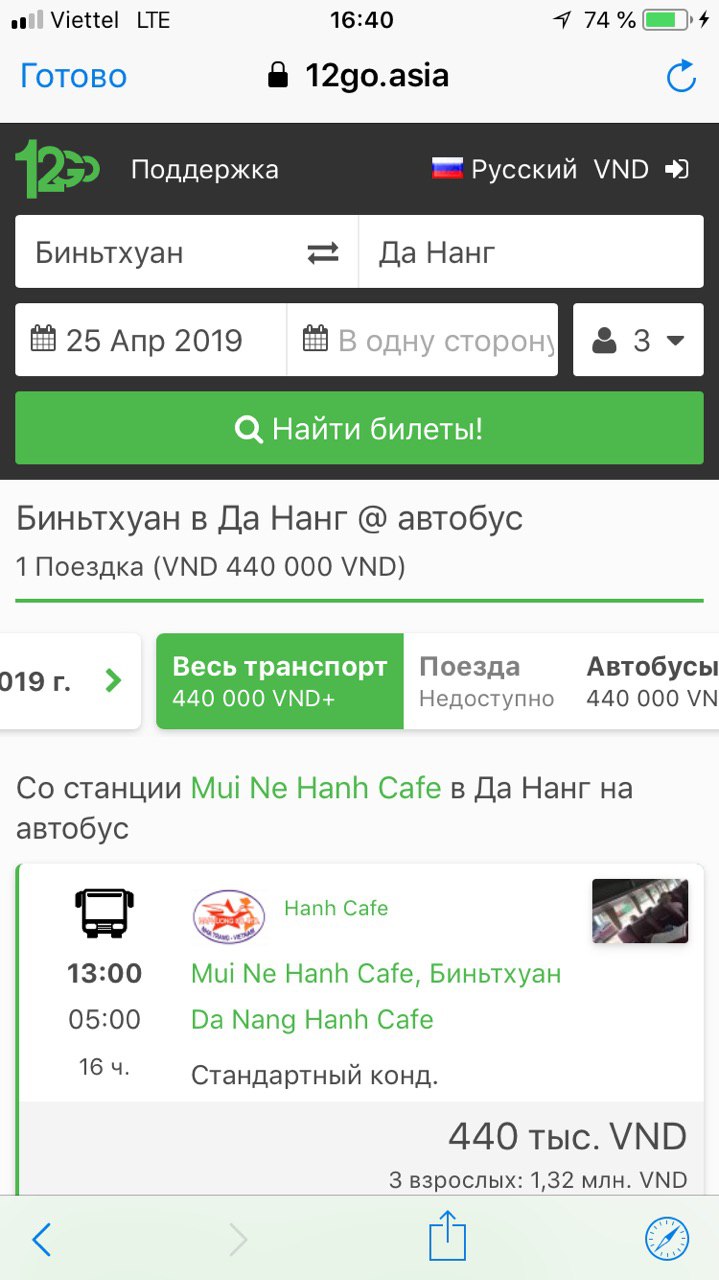Change the VND currency
This screenshot has width=719, height=1280.
click(x=621, y=170)
